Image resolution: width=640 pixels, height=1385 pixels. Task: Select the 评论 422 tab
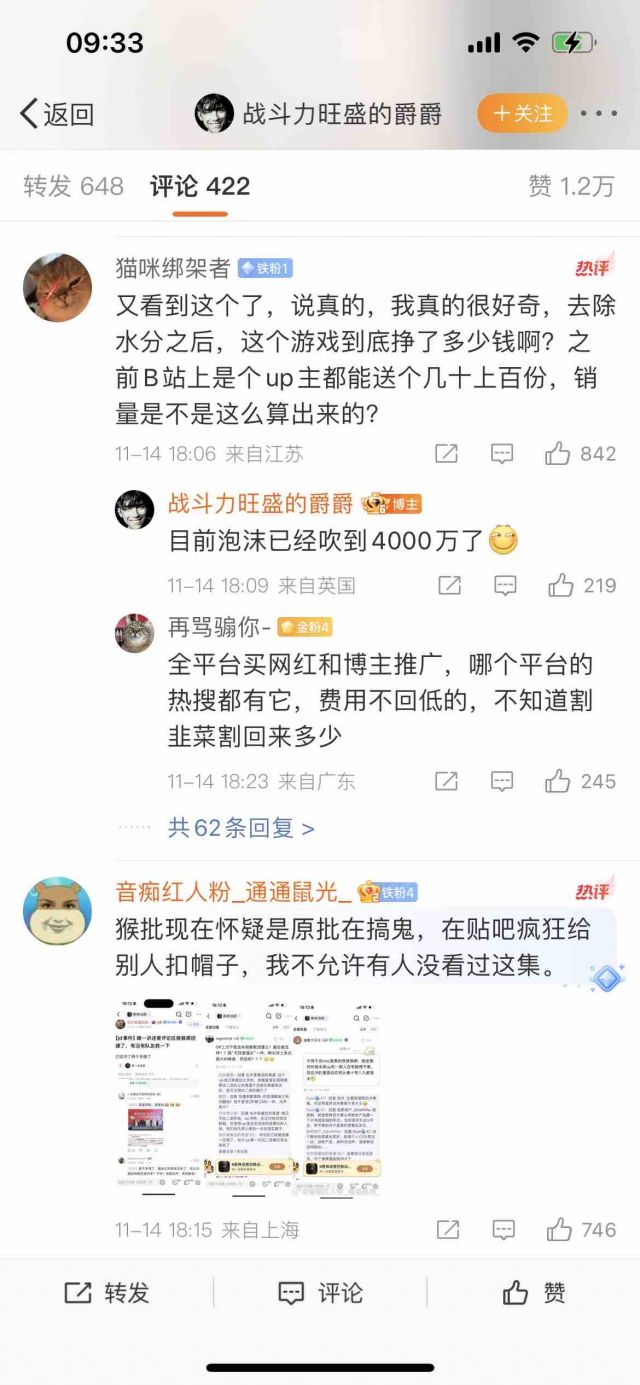pos(200,186)
